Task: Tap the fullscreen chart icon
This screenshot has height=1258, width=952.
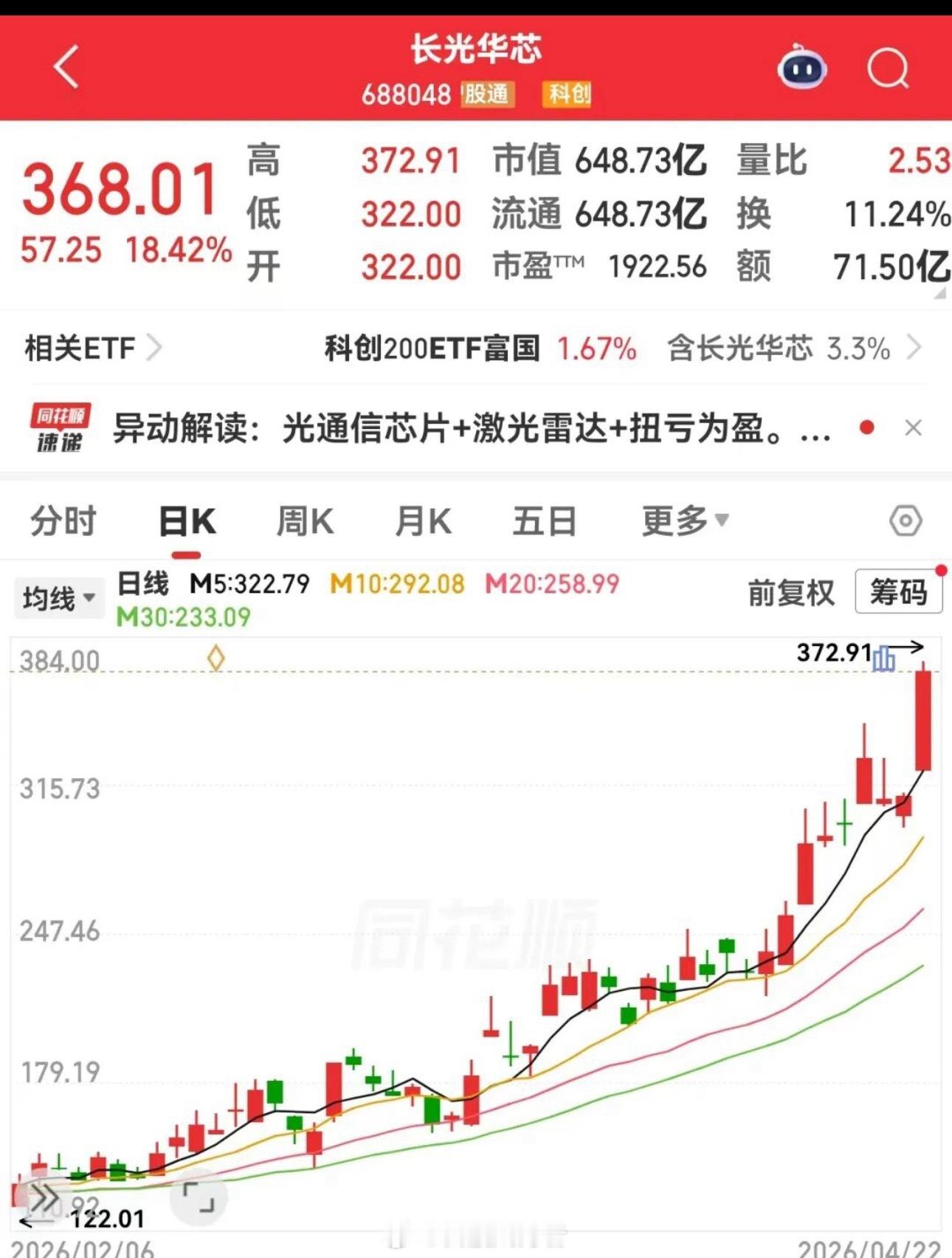Action: (199, 1196)
